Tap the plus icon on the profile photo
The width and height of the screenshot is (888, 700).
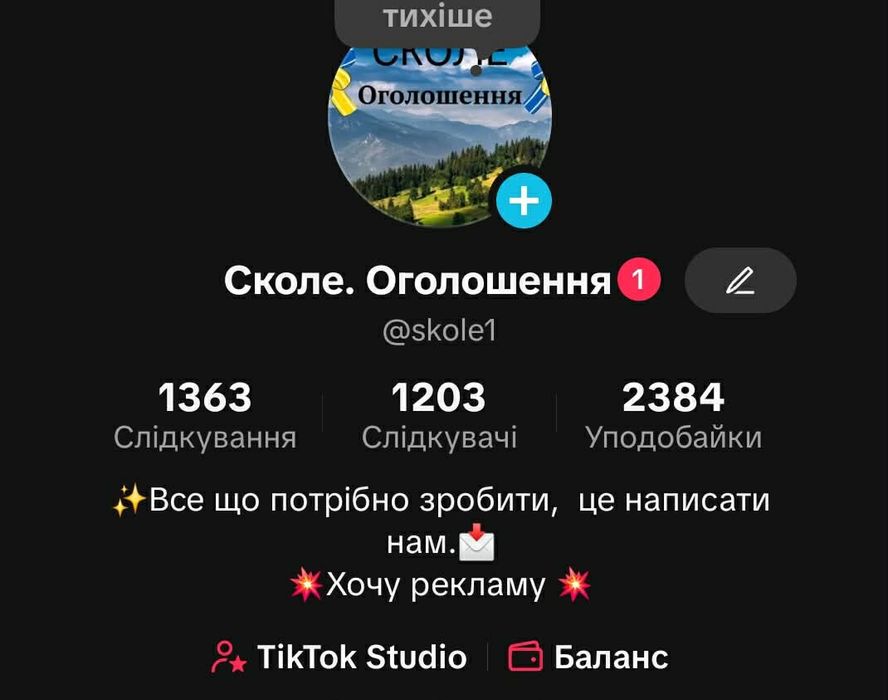click(x=524, y=202)
